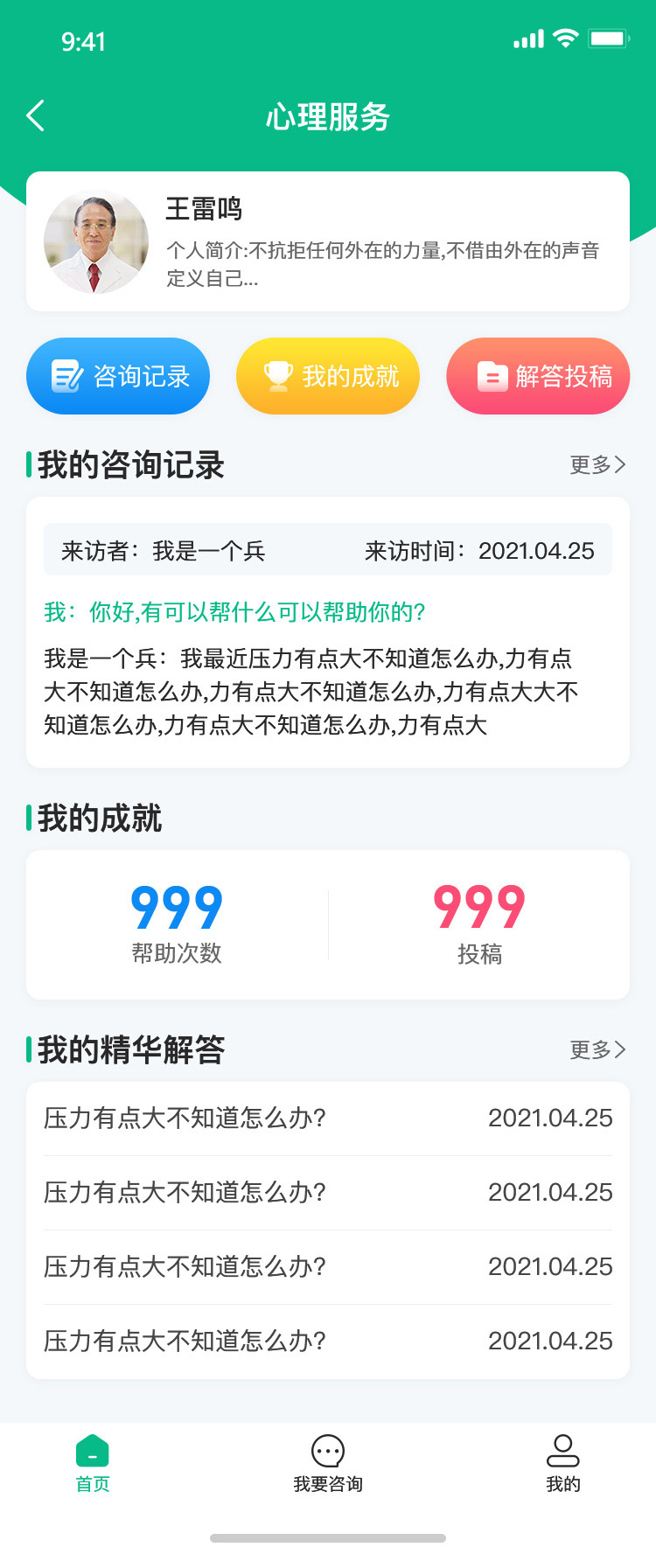This screenshot has width=656, height=1568.
Task: Open 王雷鸣's profile card
Action: click(328, 241)
